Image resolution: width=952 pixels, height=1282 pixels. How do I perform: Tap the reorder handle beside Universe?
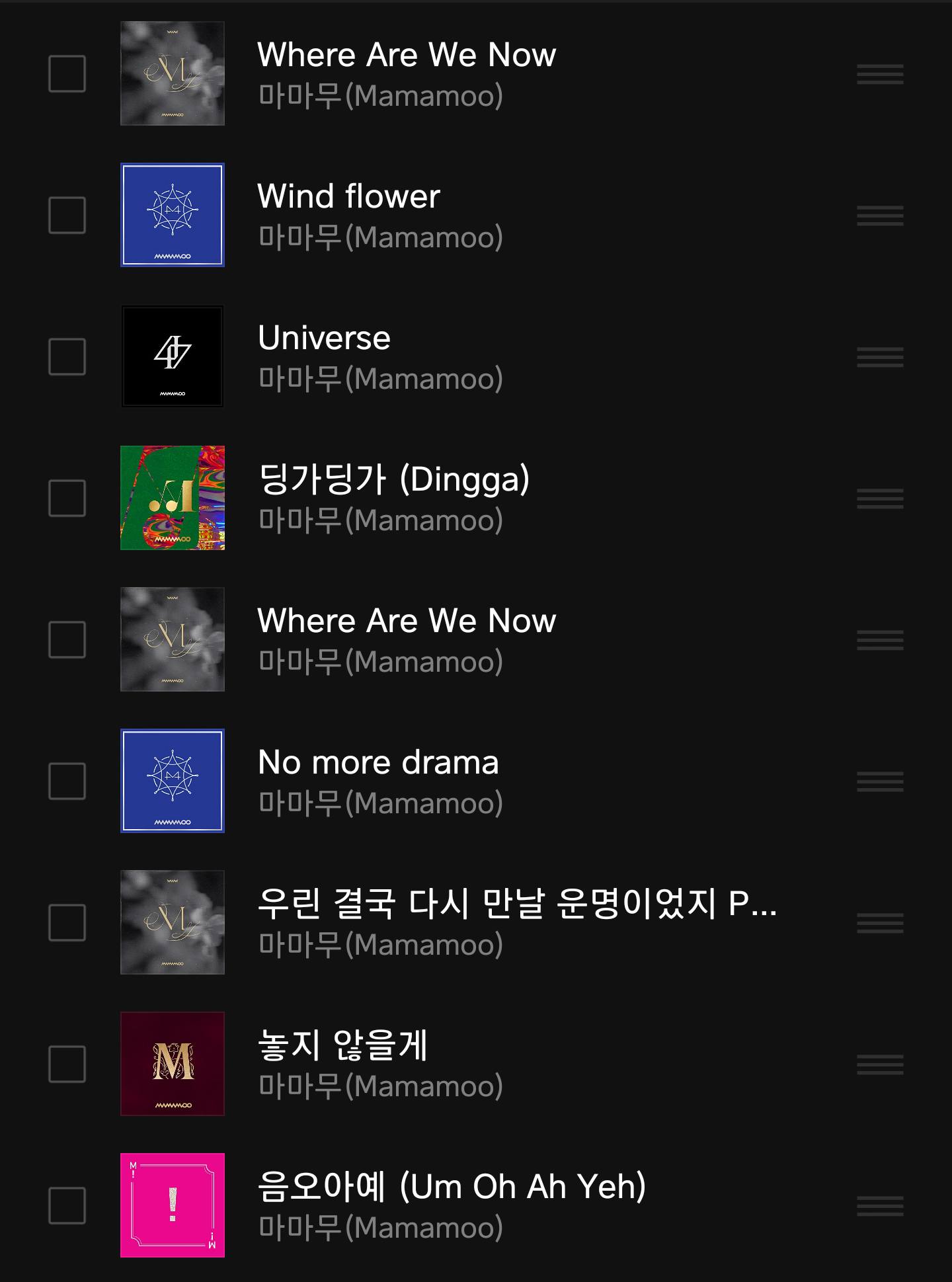[880, 357]
